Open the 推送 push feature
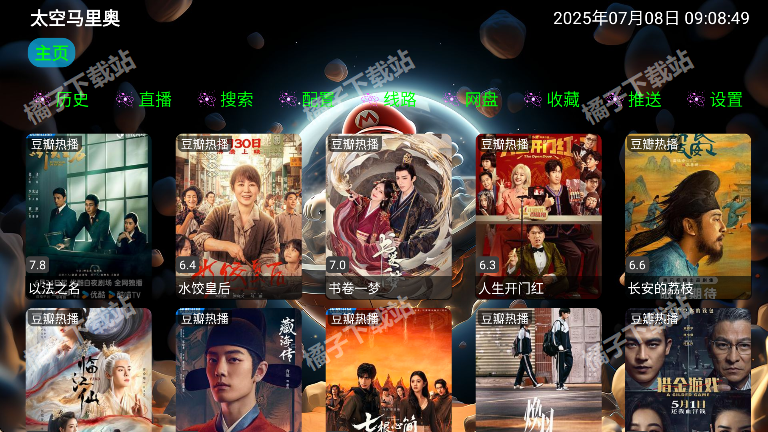Viewport: 768px width, 432px height. click(634, 99)
